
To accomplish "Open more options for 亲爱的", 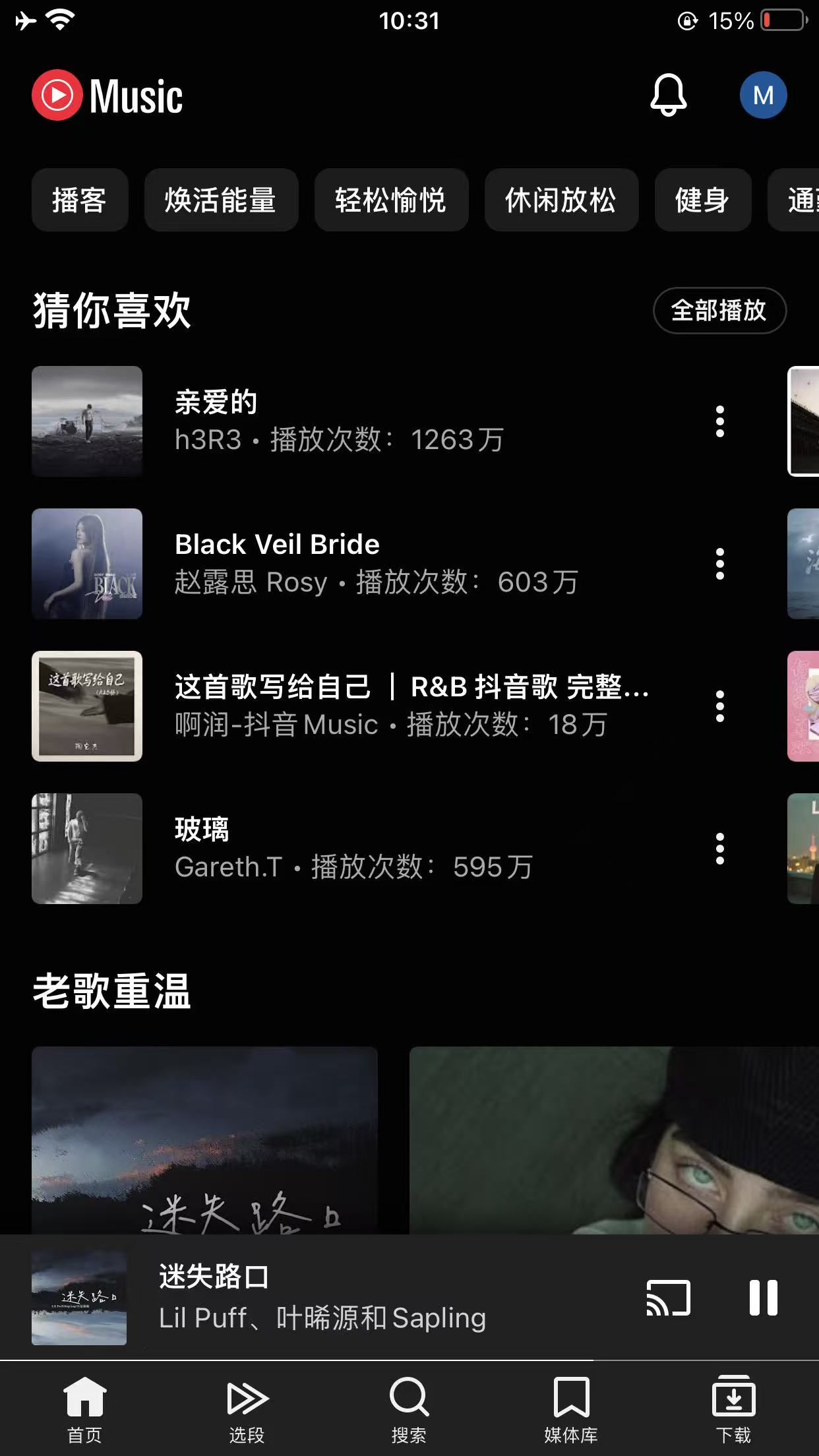I will pyautogui.click(x=720, y=421).
